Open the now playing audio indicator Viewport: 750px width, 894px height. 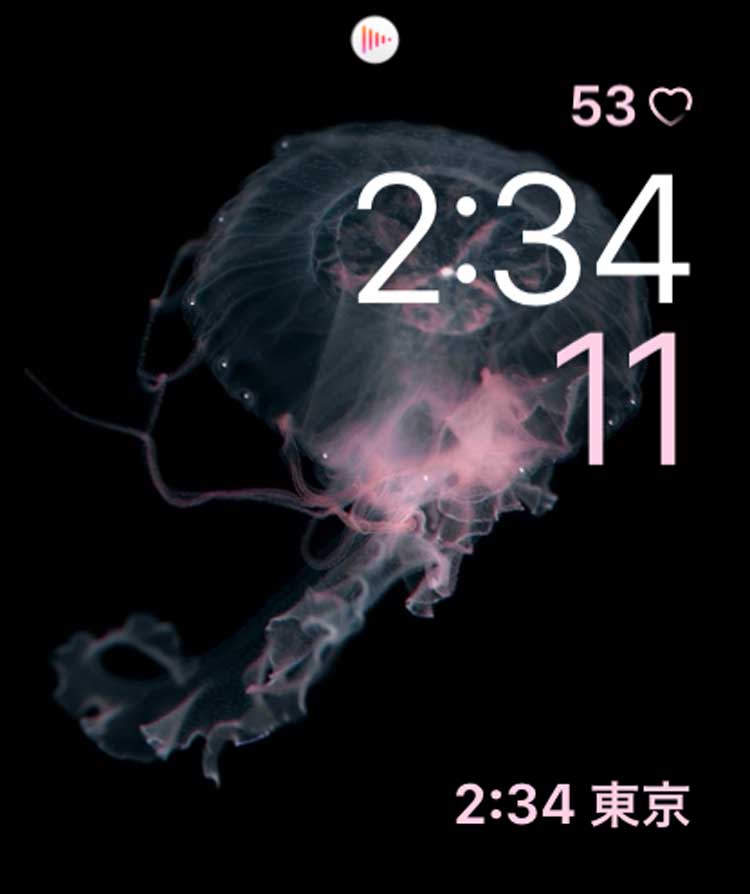click(375, 40)
